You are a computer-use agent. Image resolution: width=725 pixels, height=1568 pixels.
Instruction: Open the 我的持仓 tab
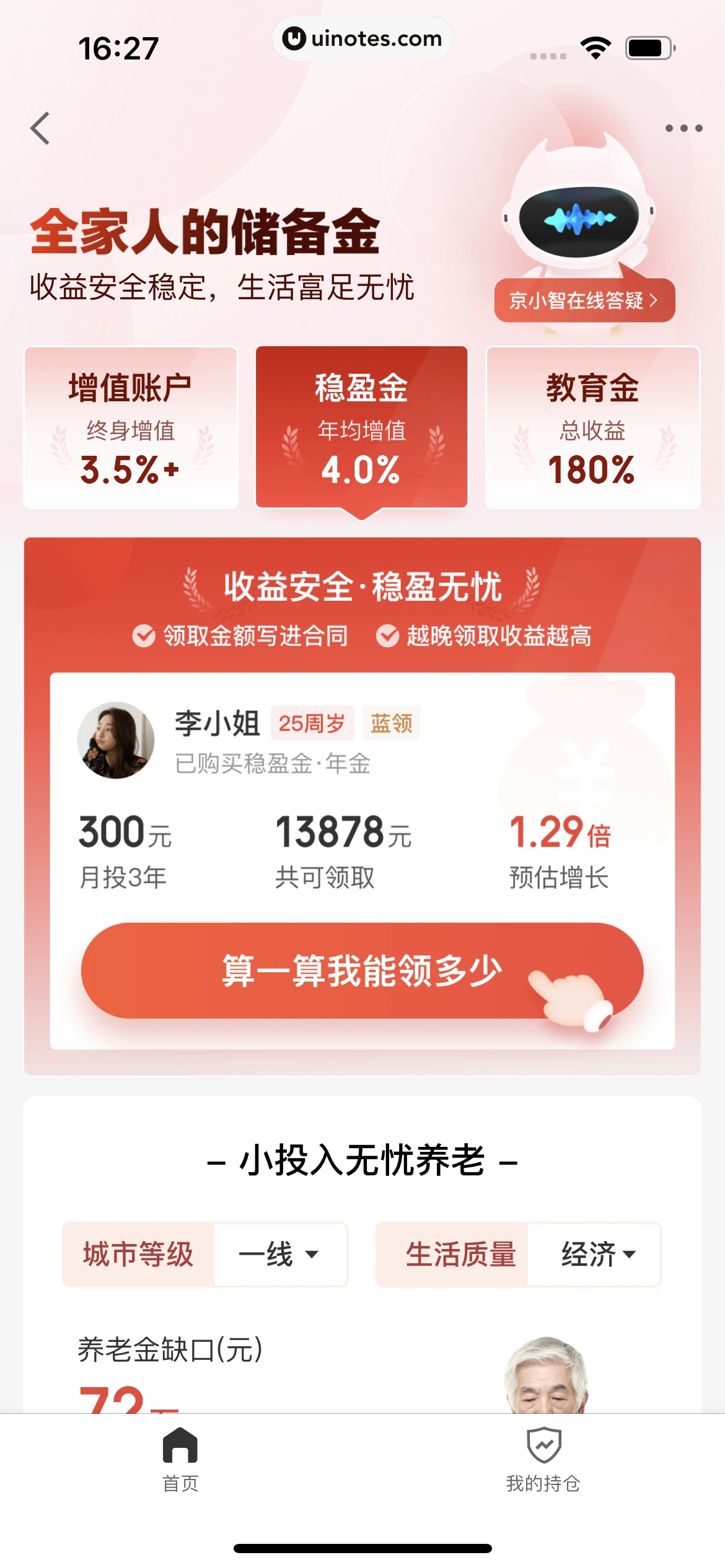[543, 1459]
